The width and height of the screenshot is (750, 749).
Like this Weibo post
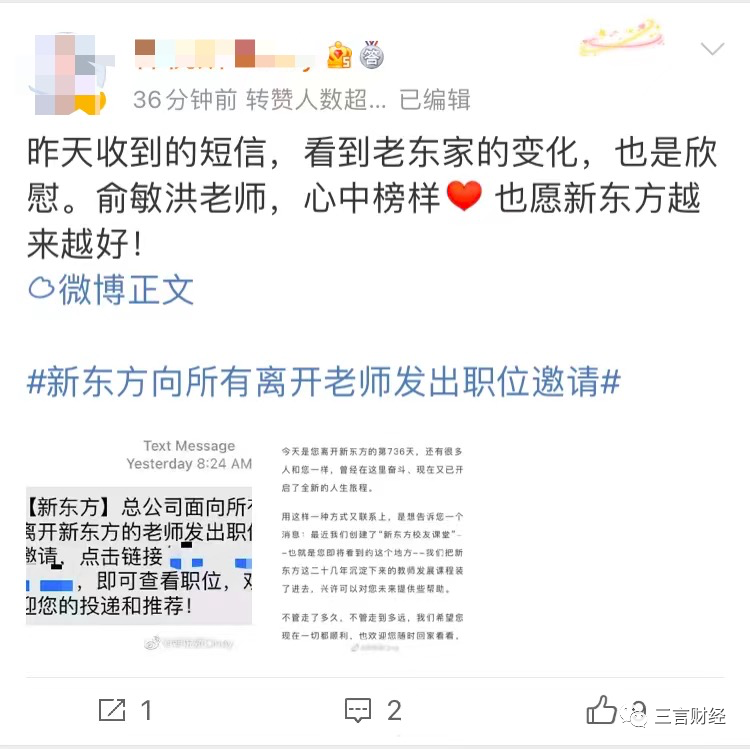602,709
